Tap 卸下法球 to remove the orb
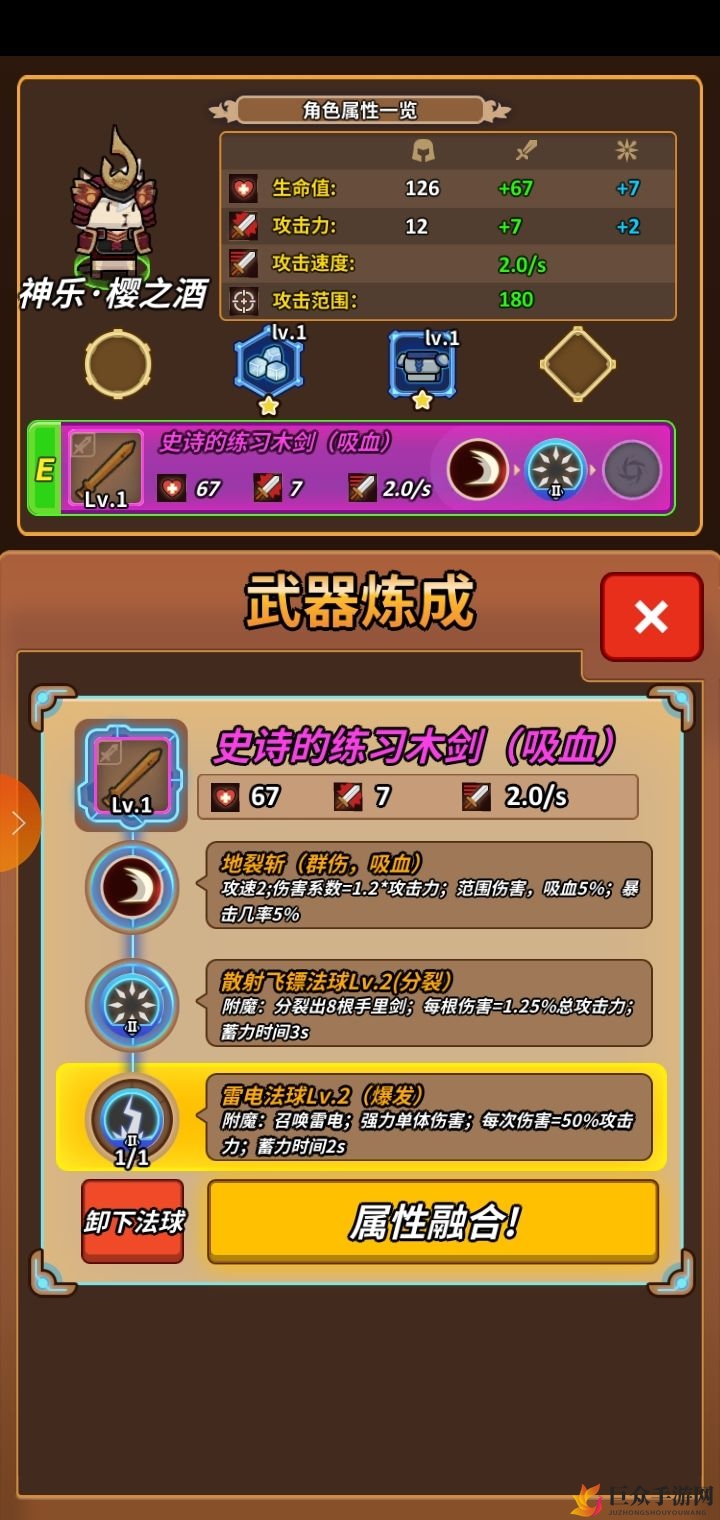 pos(133,1221)
